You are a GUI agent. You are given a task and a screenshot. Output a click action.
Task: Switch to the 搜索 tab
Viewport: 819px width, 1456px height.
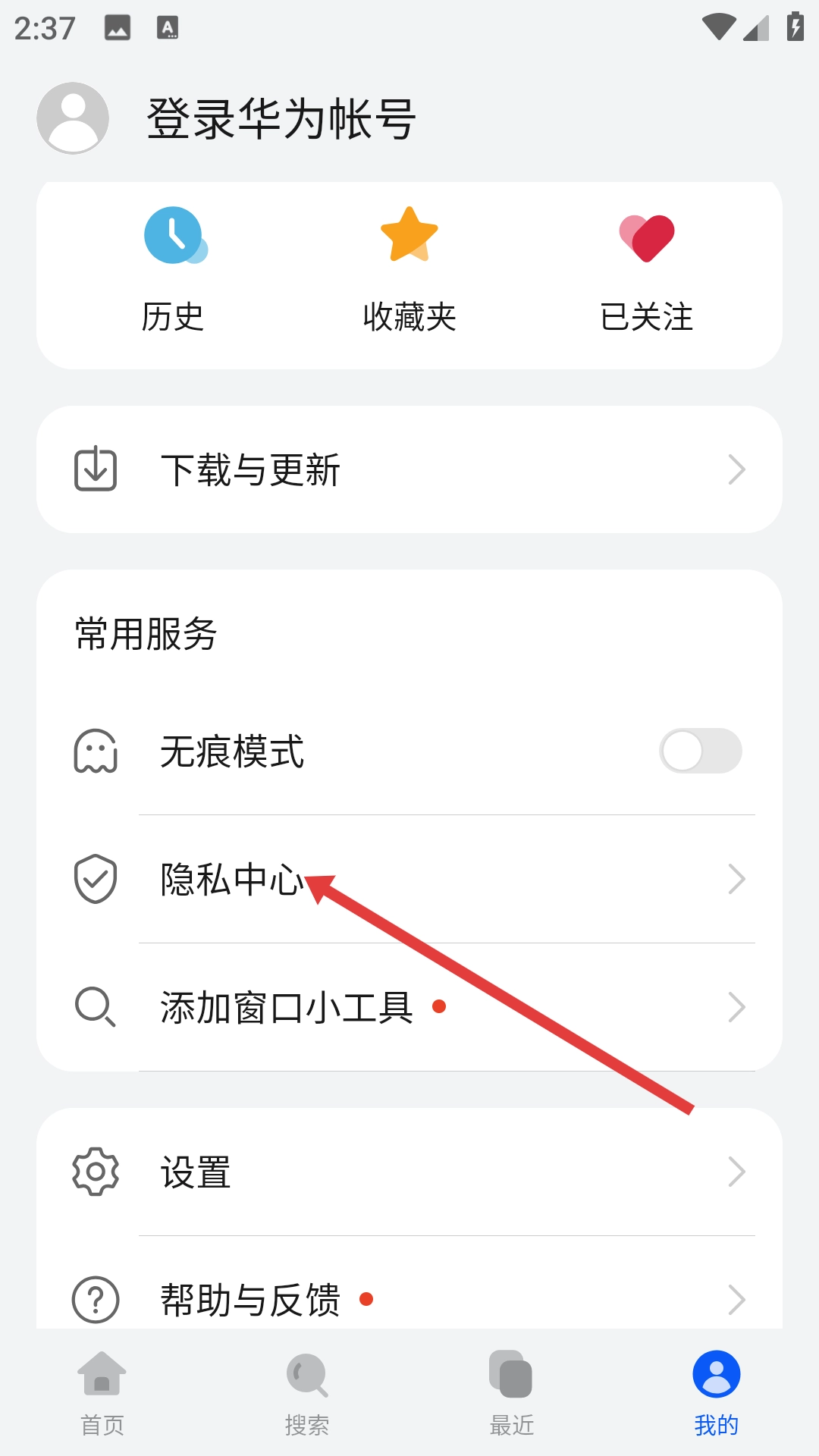coord(307,1392)
